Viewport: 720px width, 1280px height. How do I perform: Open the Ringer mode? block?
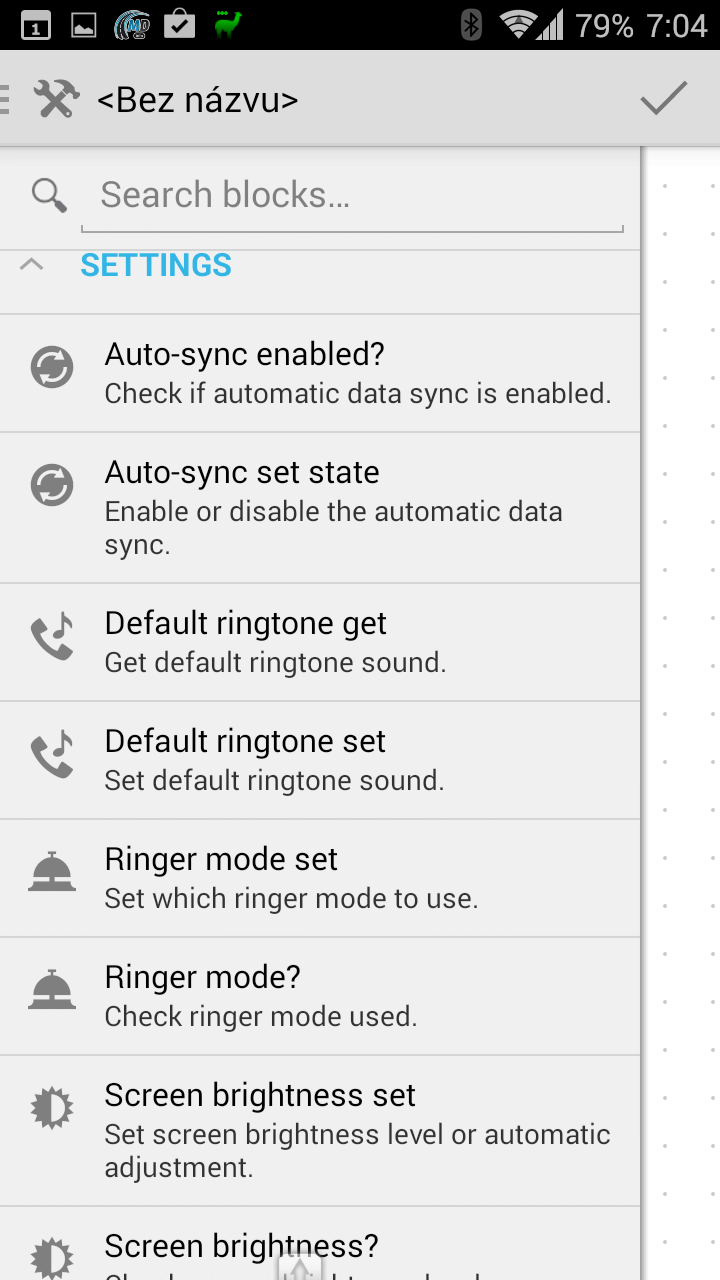320,996
